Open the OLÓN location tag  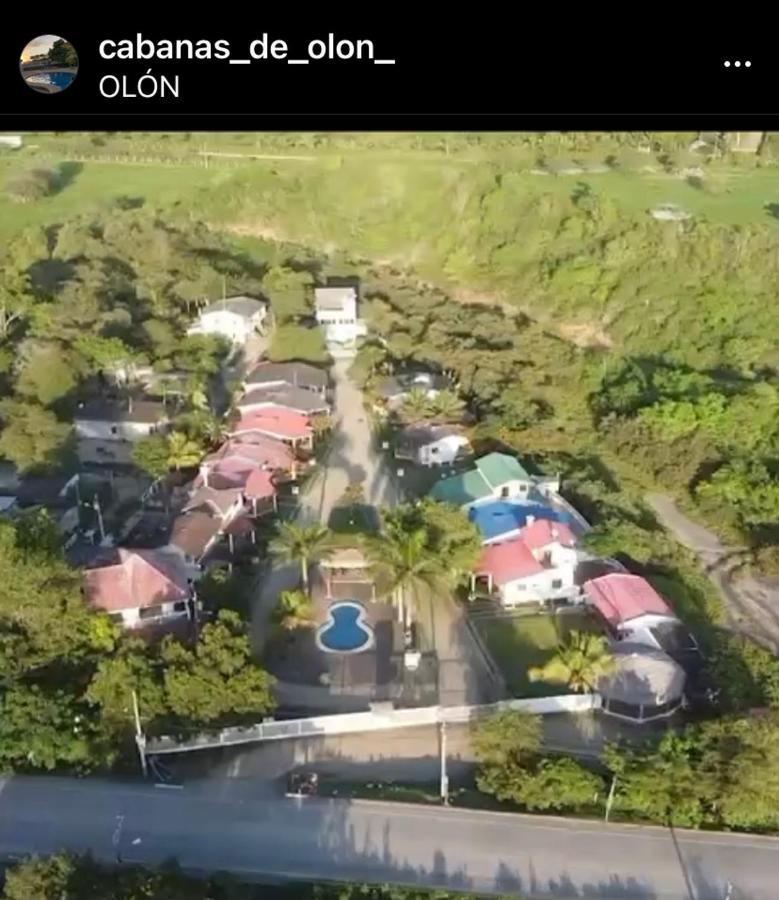point(139,87)
